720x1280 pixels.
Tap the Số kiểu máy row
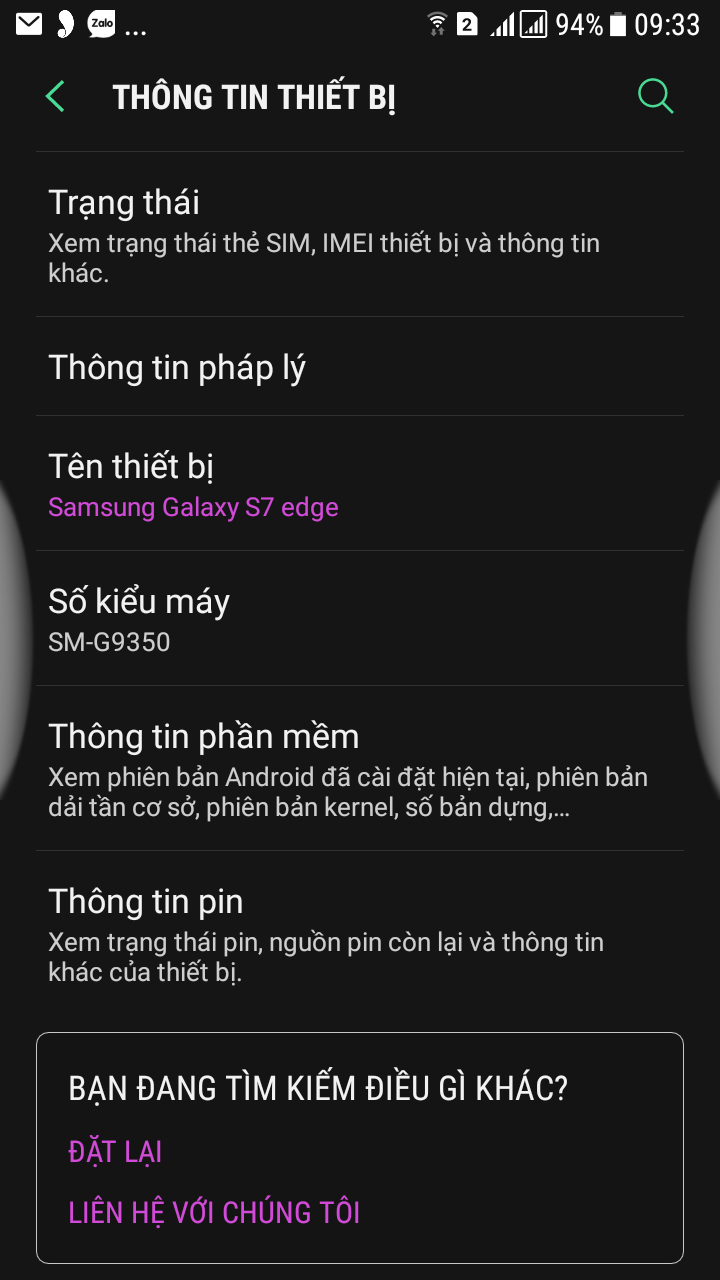pyautogui.click(x=360, y=619)
